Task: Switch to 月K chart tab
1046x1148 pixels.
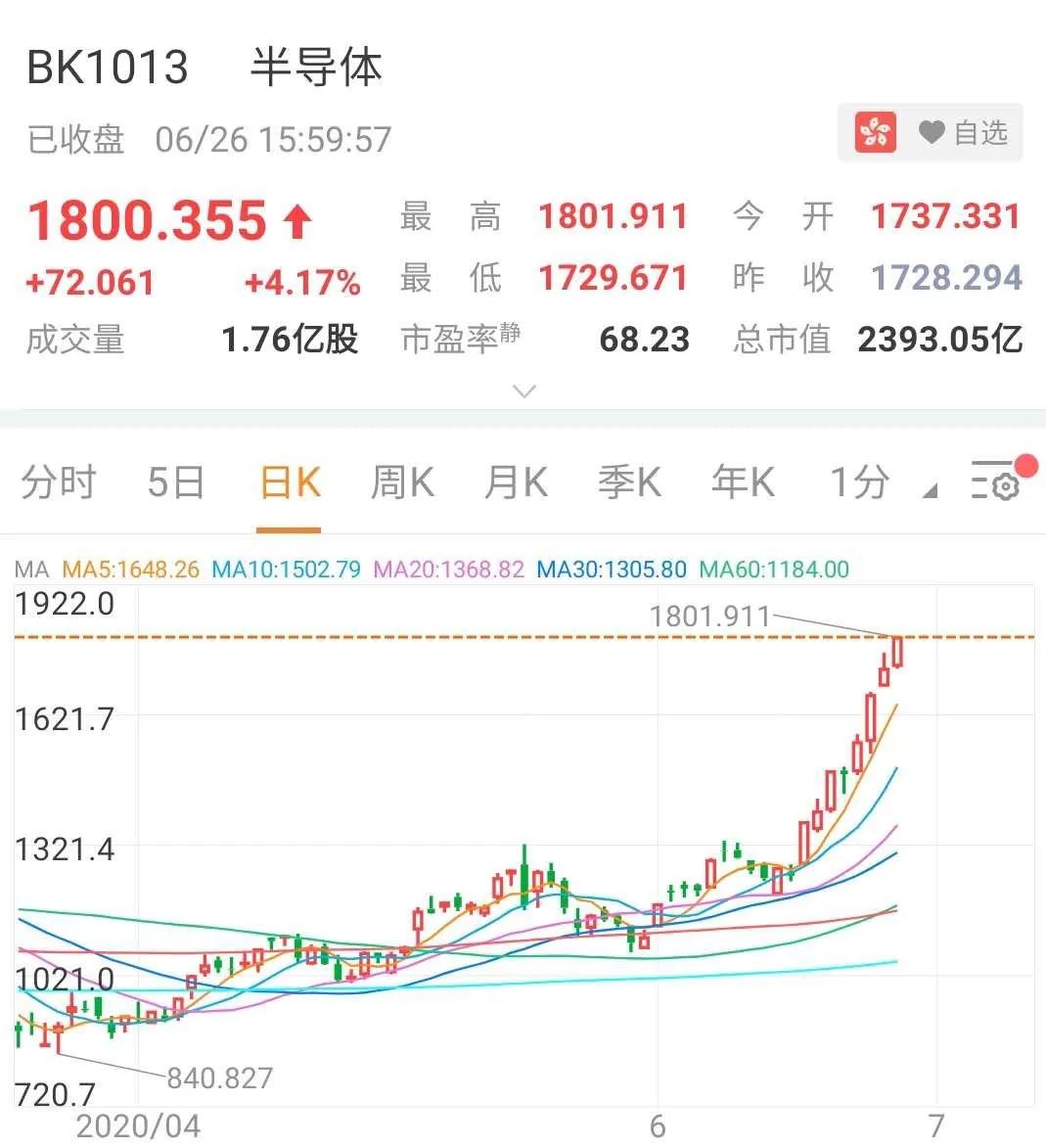Action: coord(516,482)
